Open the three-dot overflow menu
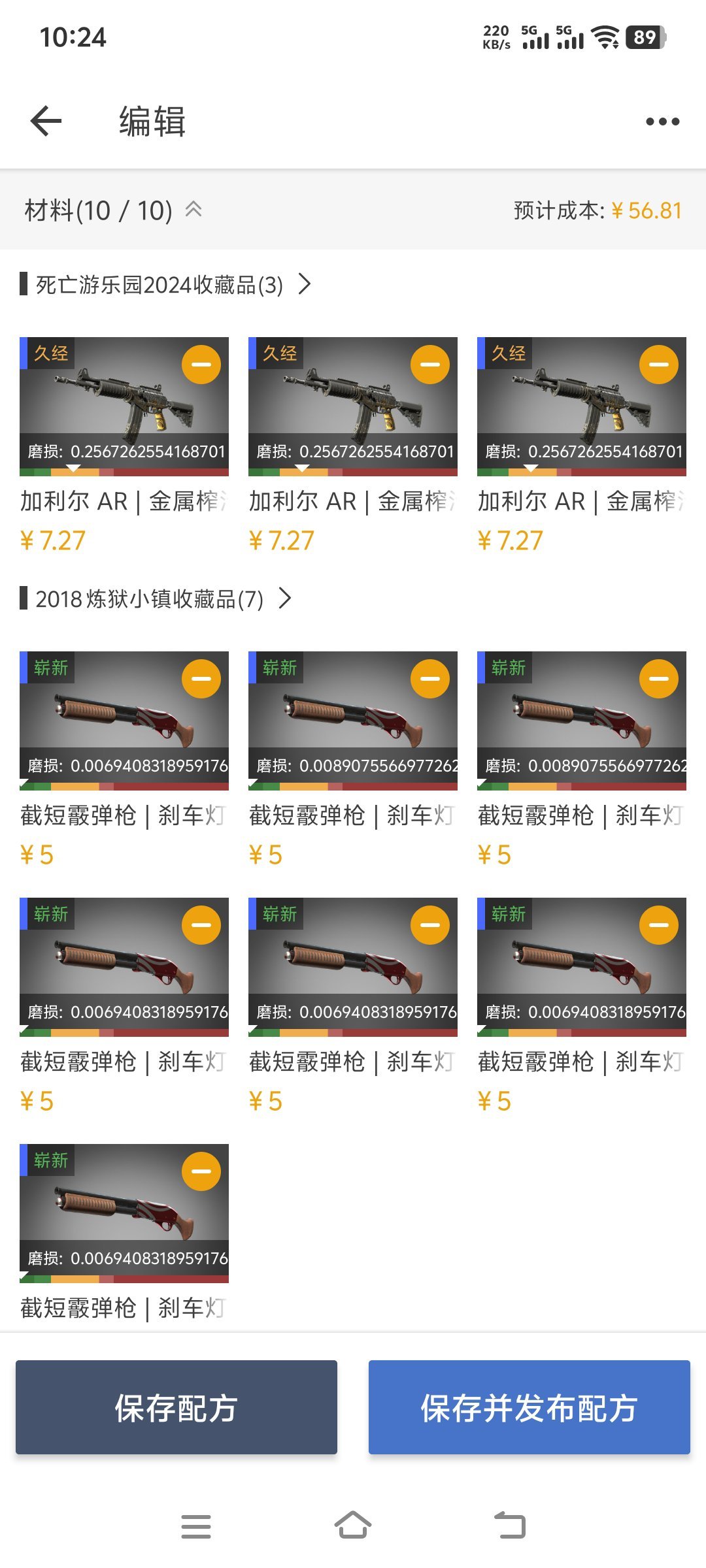 (x=662, y=122)
